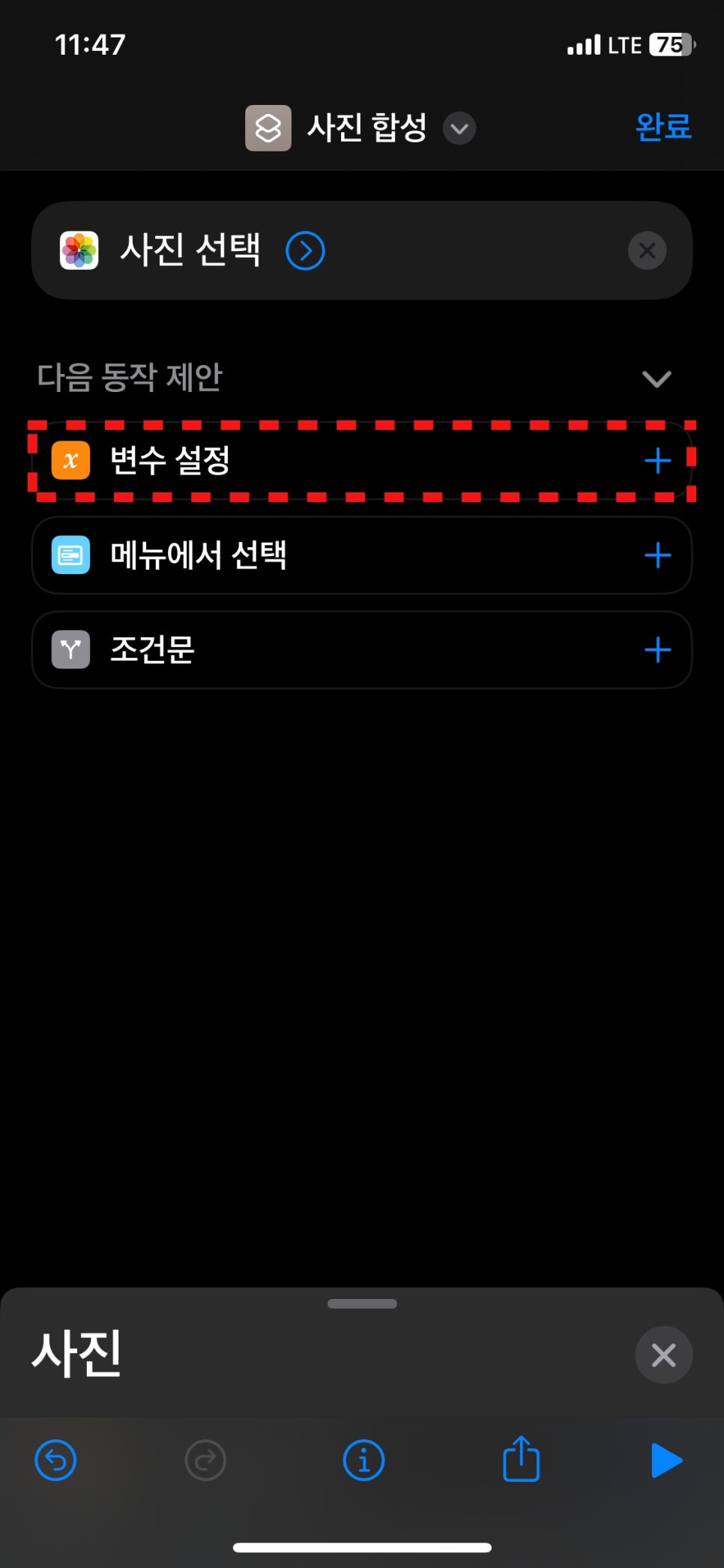Add the 조건문 action
Screen dimensions: 724x1568
pos(657,650)
